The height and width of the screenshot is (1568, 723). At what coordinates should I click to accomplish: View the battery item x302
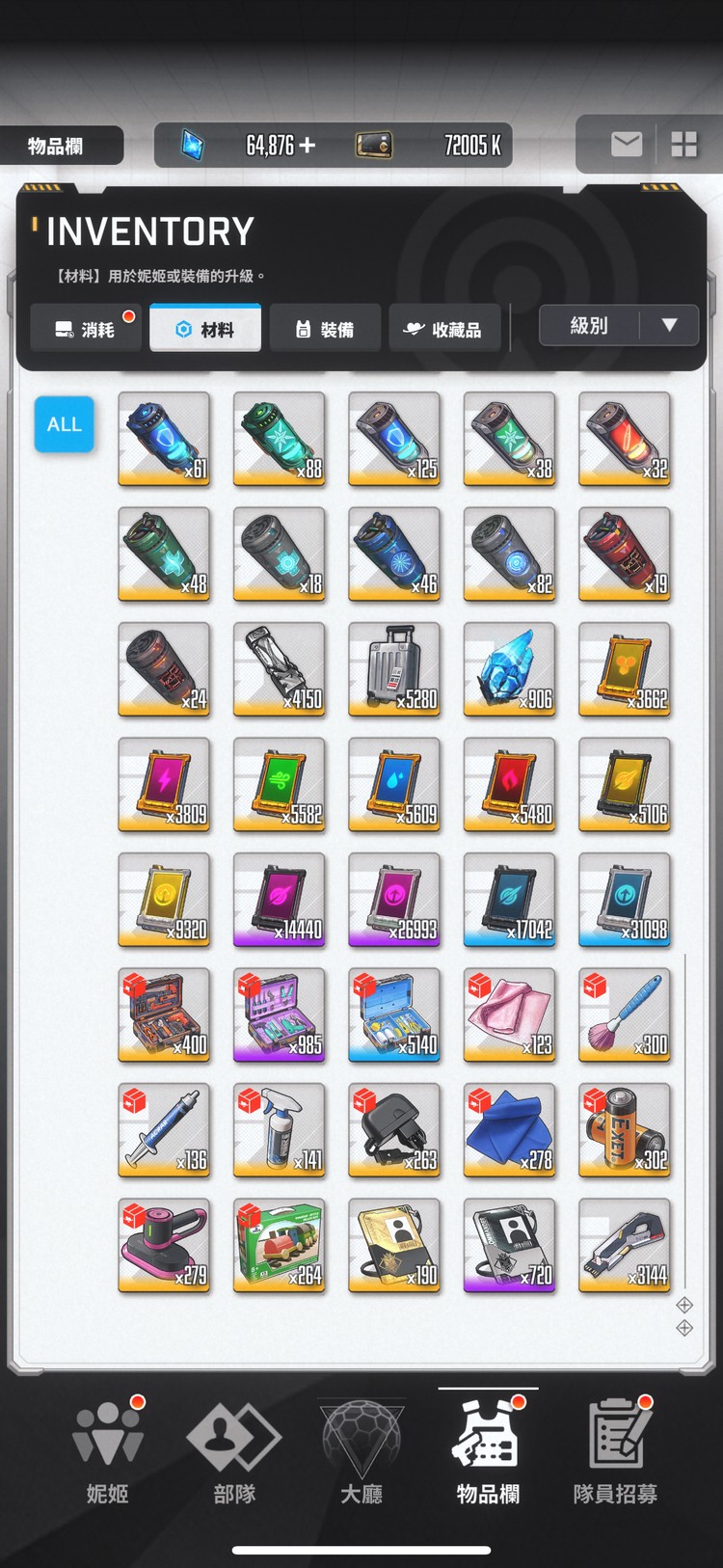point(625,1129)
